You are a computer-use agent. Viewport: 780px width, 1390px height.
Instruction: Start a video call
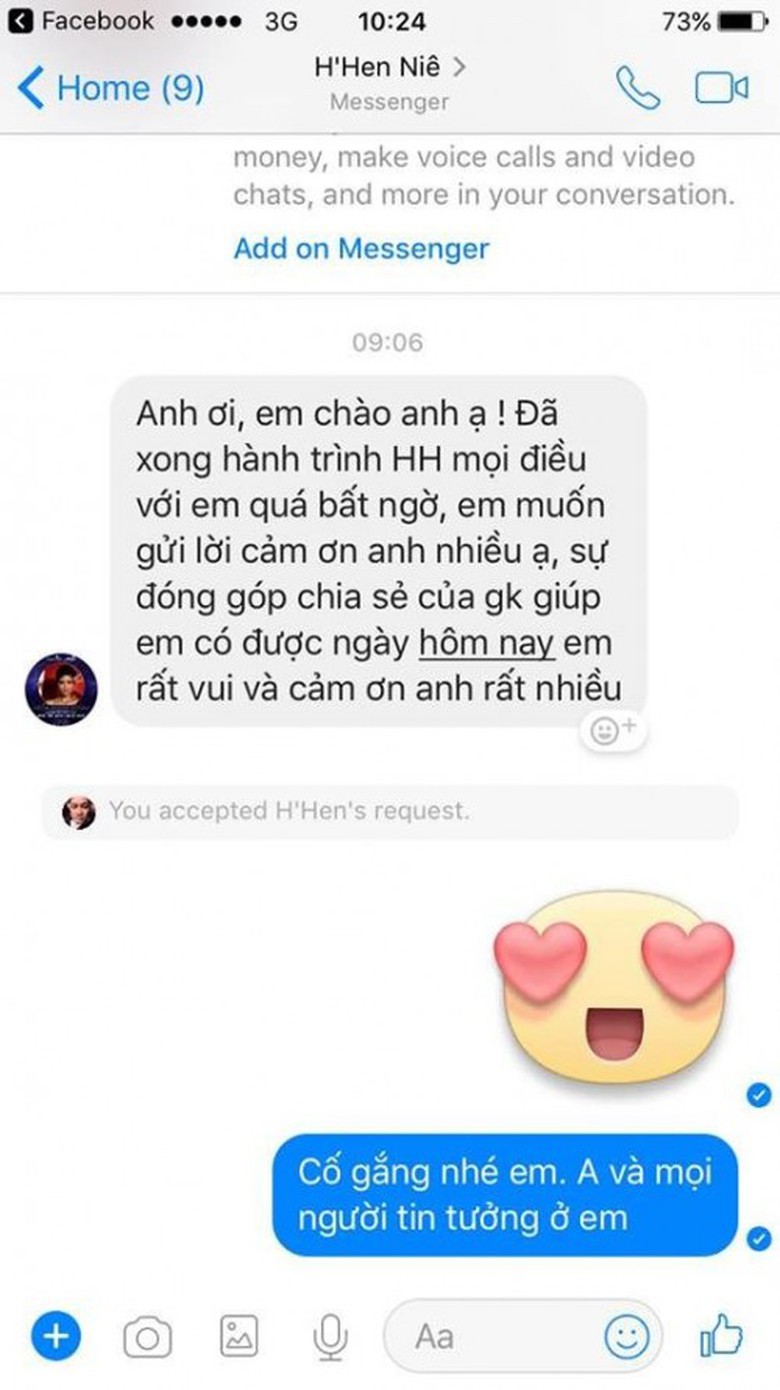click(x=721, y=88)
